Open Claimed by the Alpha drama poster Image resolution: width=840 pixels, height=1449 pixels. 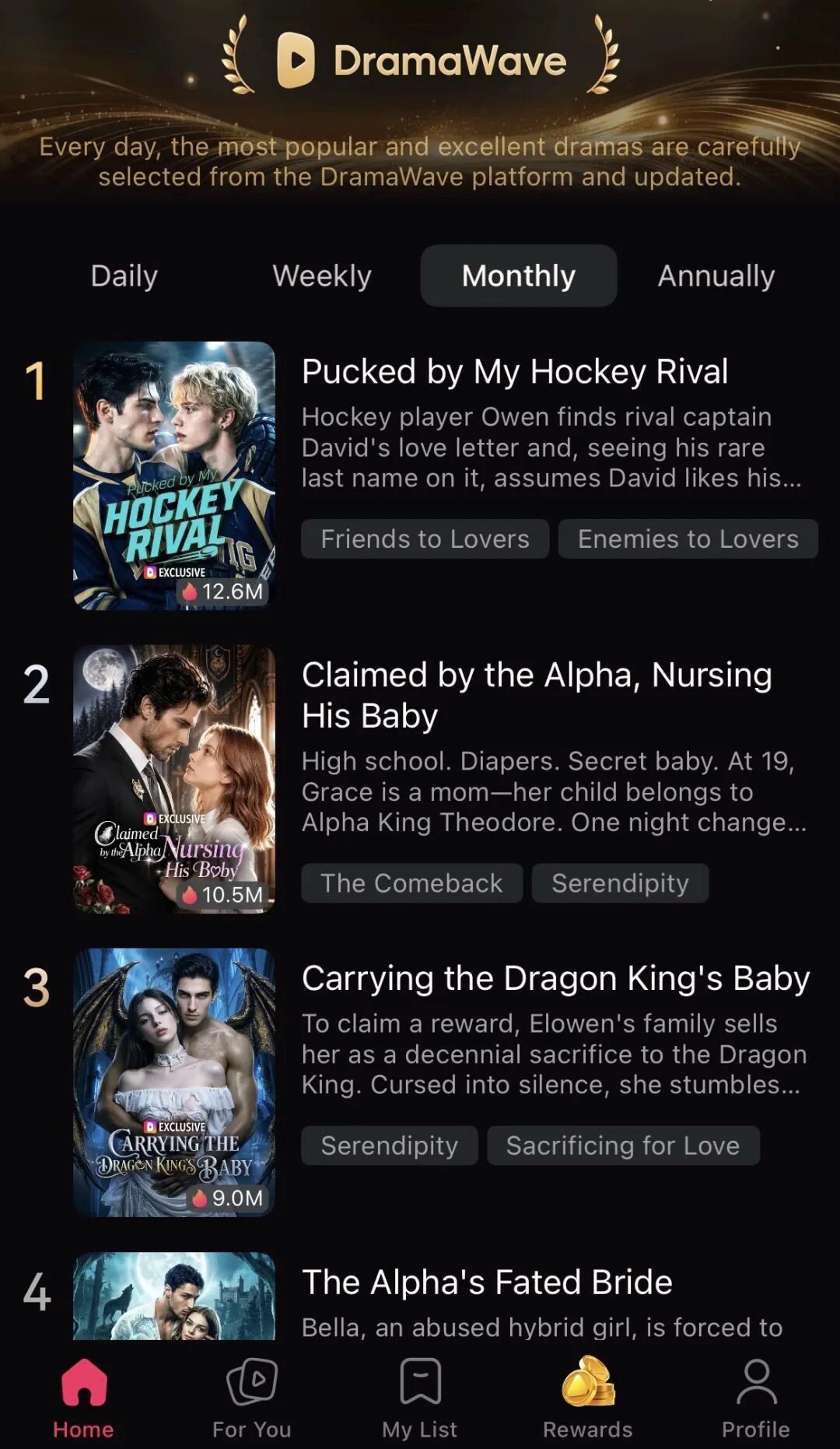[x=174, y=779]
